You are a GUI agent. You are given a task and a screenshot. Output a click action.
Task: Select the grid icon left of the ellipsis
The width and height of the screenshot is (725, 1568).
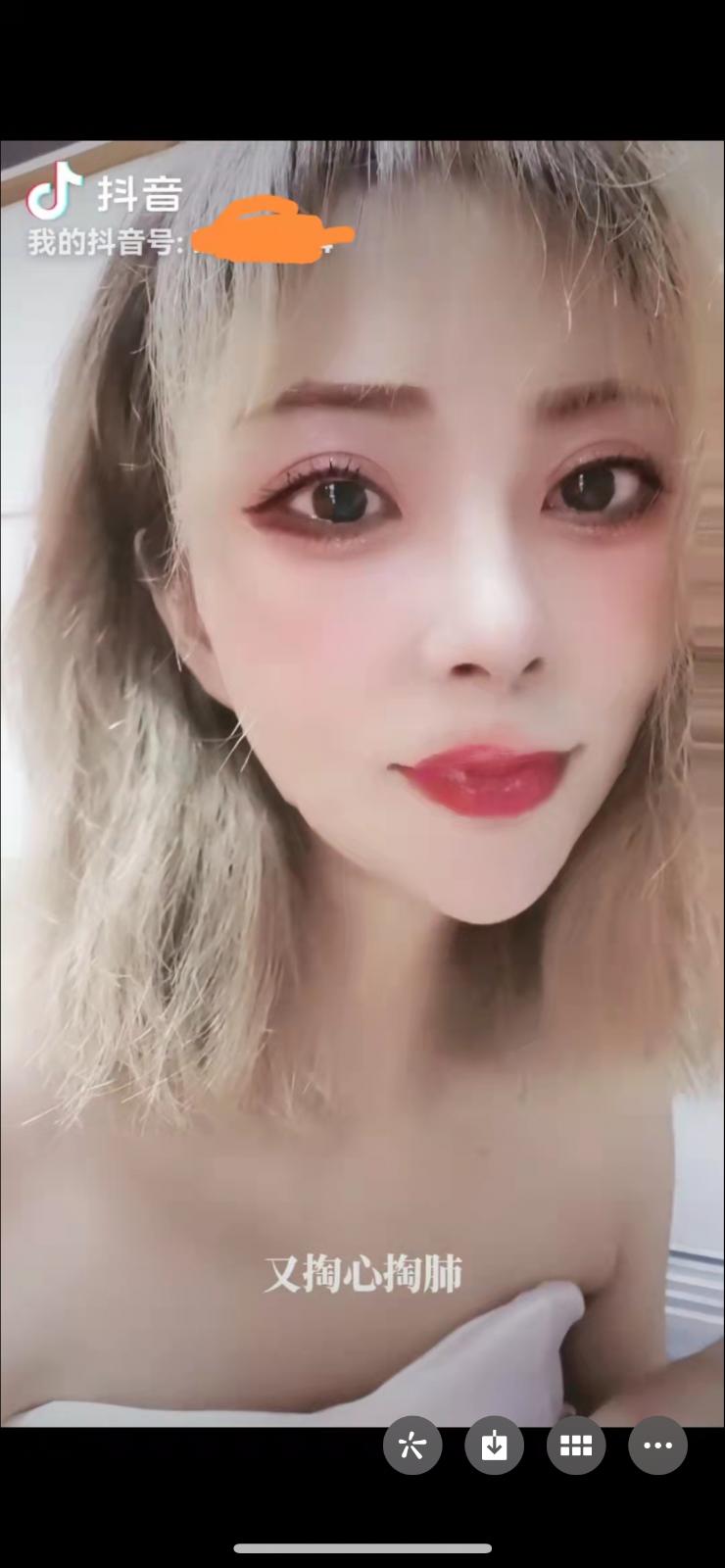point(575,1445)
